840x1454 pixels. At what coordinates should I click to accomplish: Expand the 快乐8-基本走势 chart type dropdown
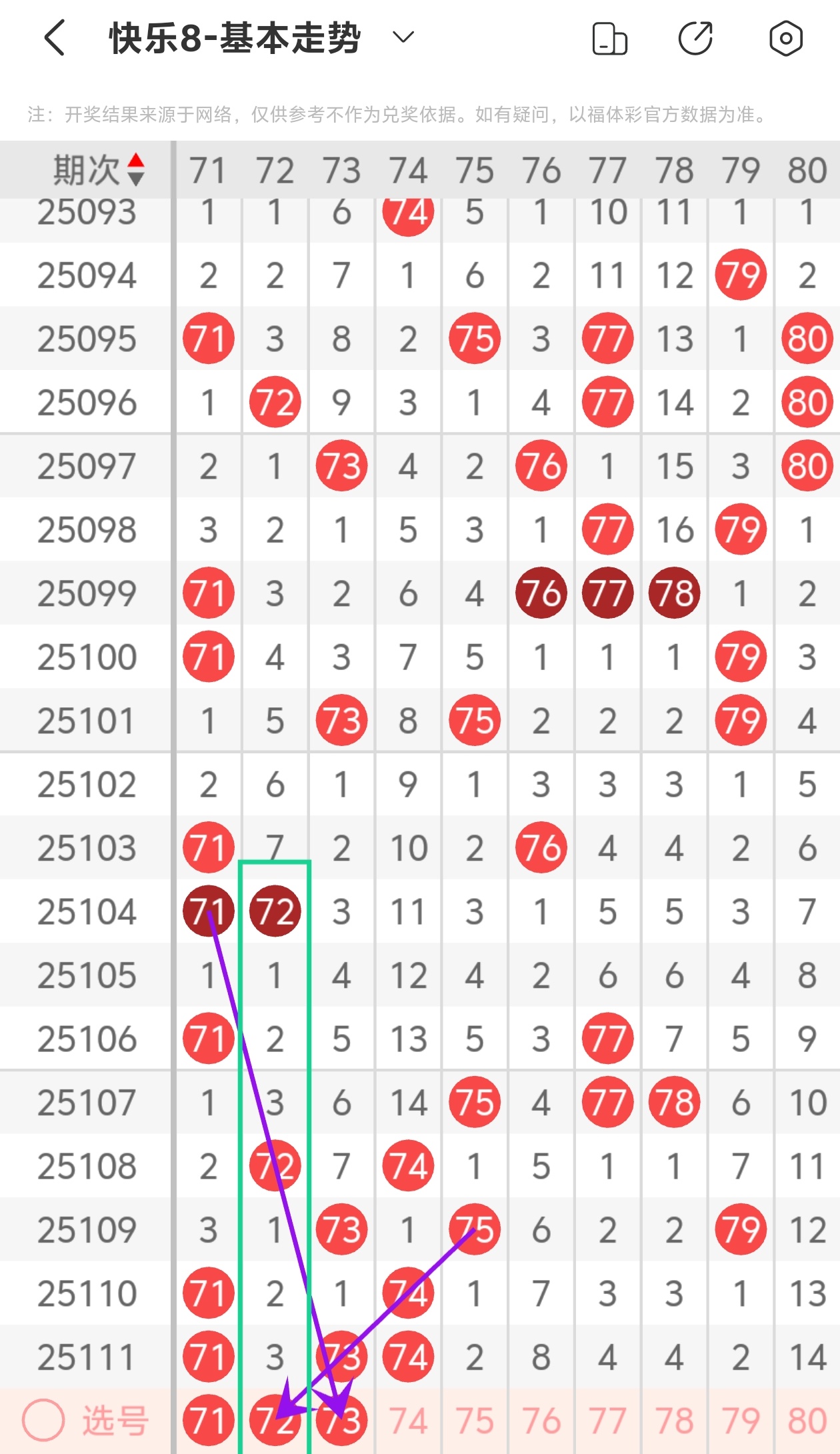tap(403, 37)
